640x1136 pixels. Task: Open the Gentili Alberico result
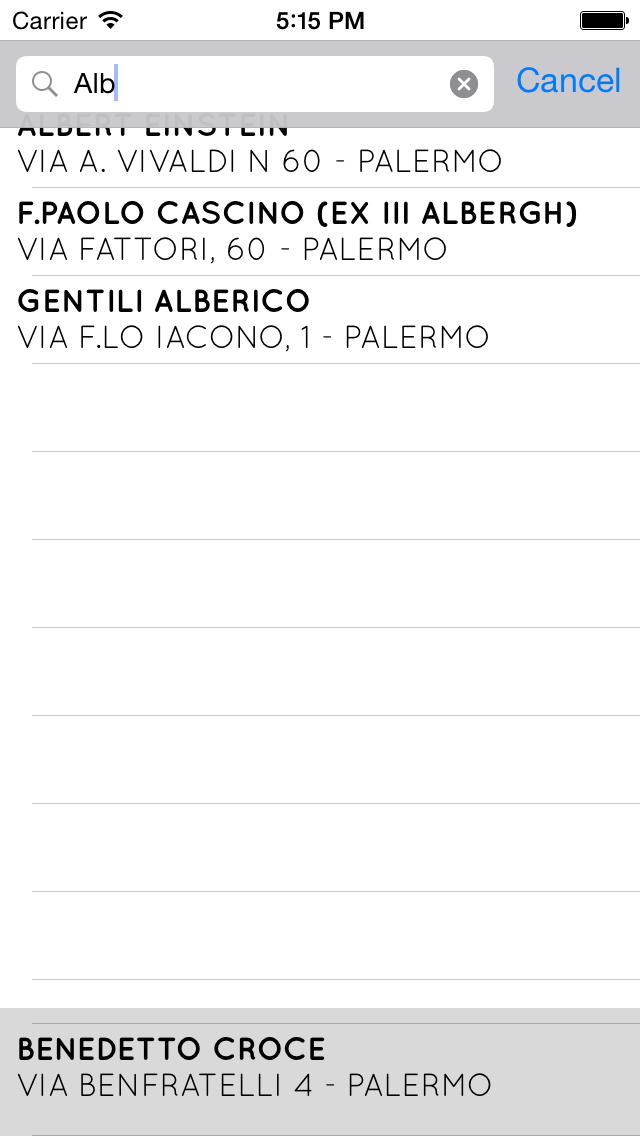(253, 319)
